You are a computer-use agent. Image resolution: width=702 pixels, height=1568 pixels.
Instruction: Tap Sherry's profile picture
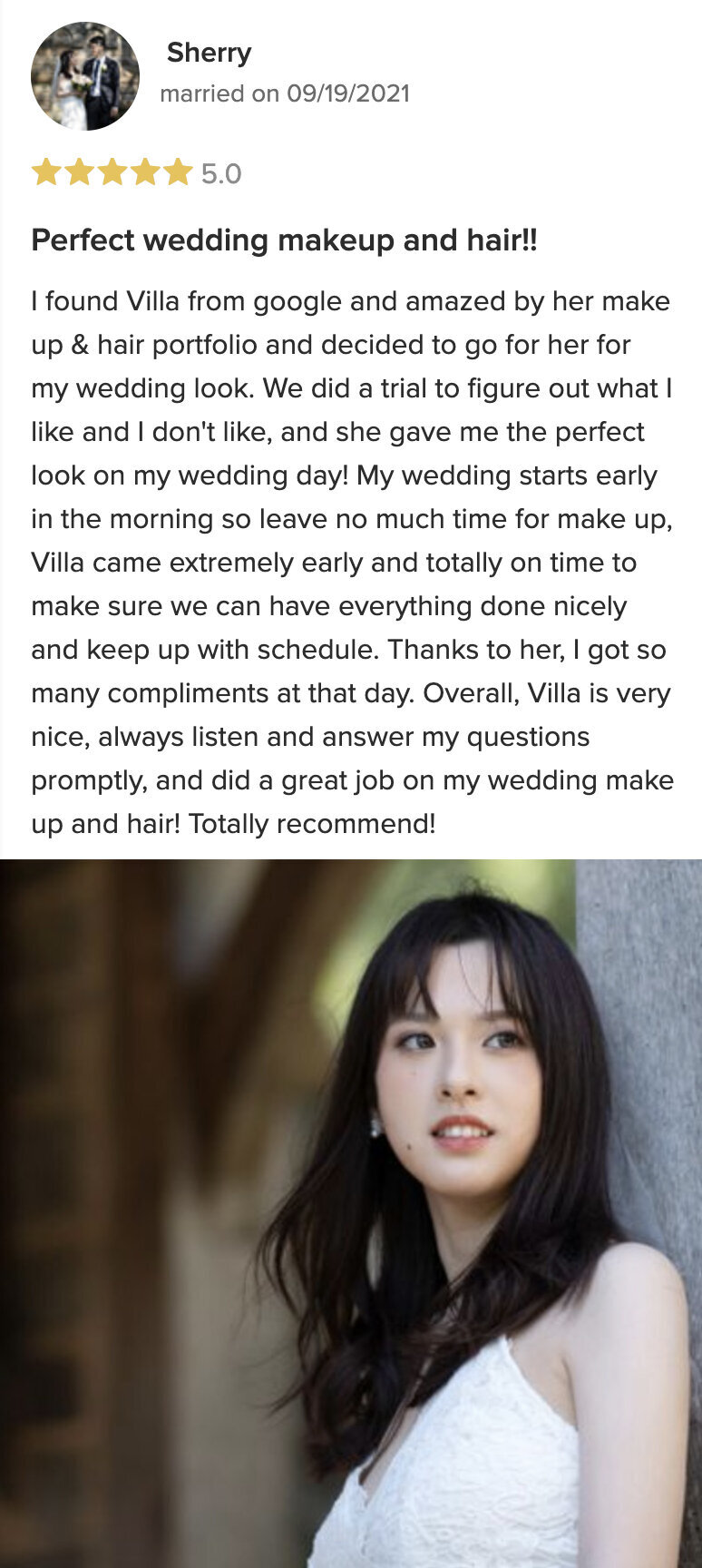tap(85, 76)
